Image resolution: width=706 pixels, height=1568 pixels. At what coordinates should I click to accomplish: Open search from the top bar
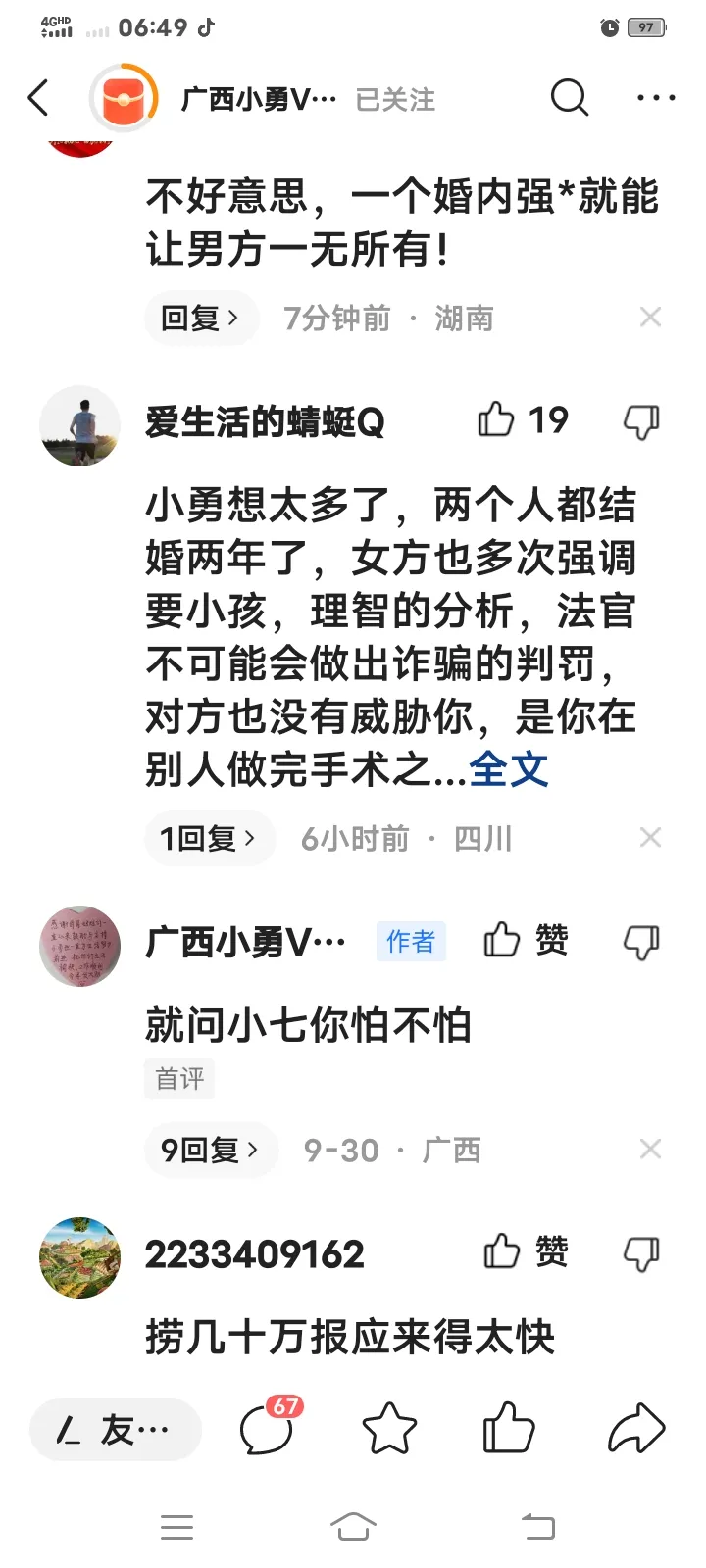click(x=569, y=98)
